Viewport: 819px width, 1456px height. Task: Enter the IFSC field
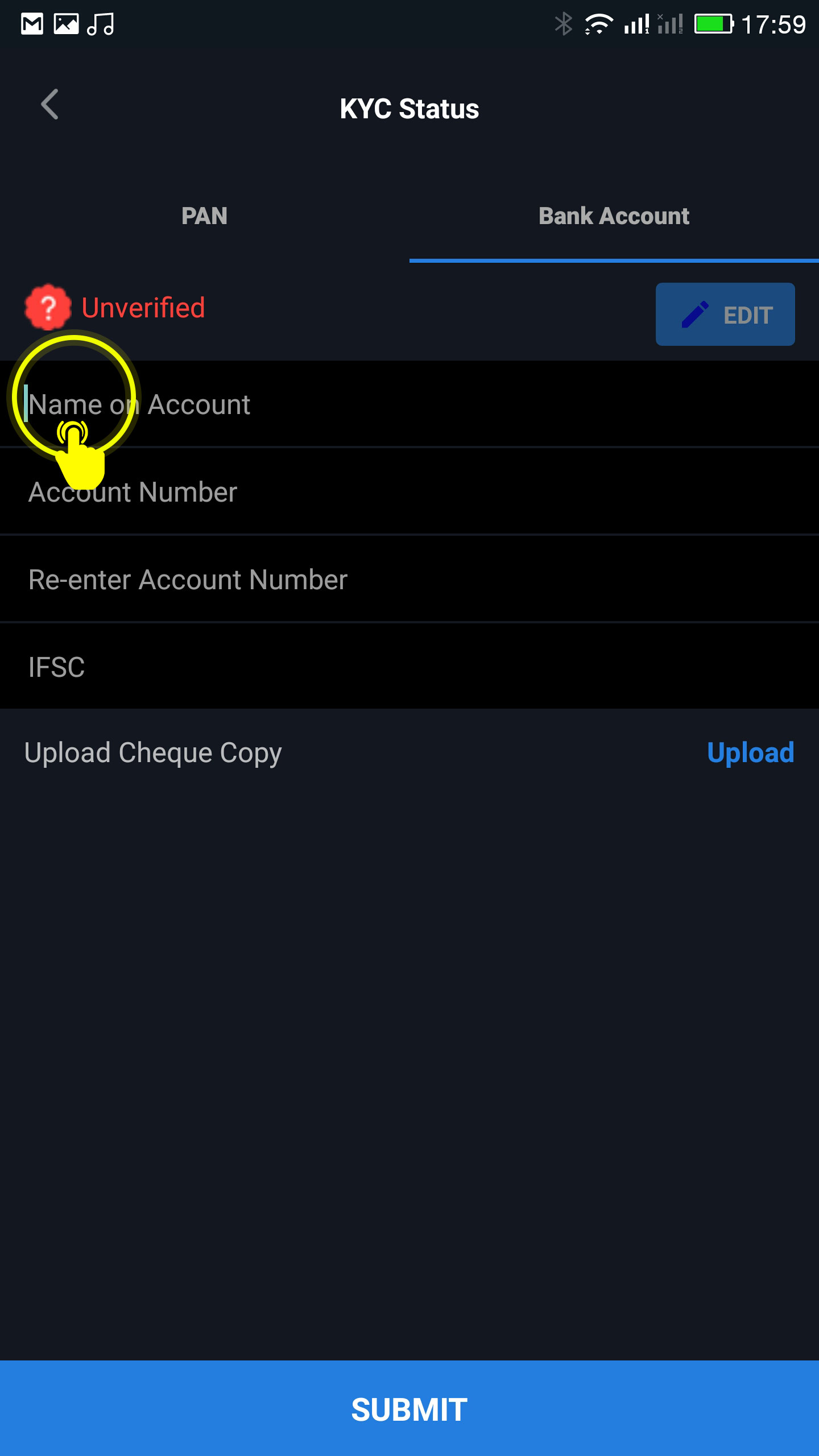[x=409, y=667]
